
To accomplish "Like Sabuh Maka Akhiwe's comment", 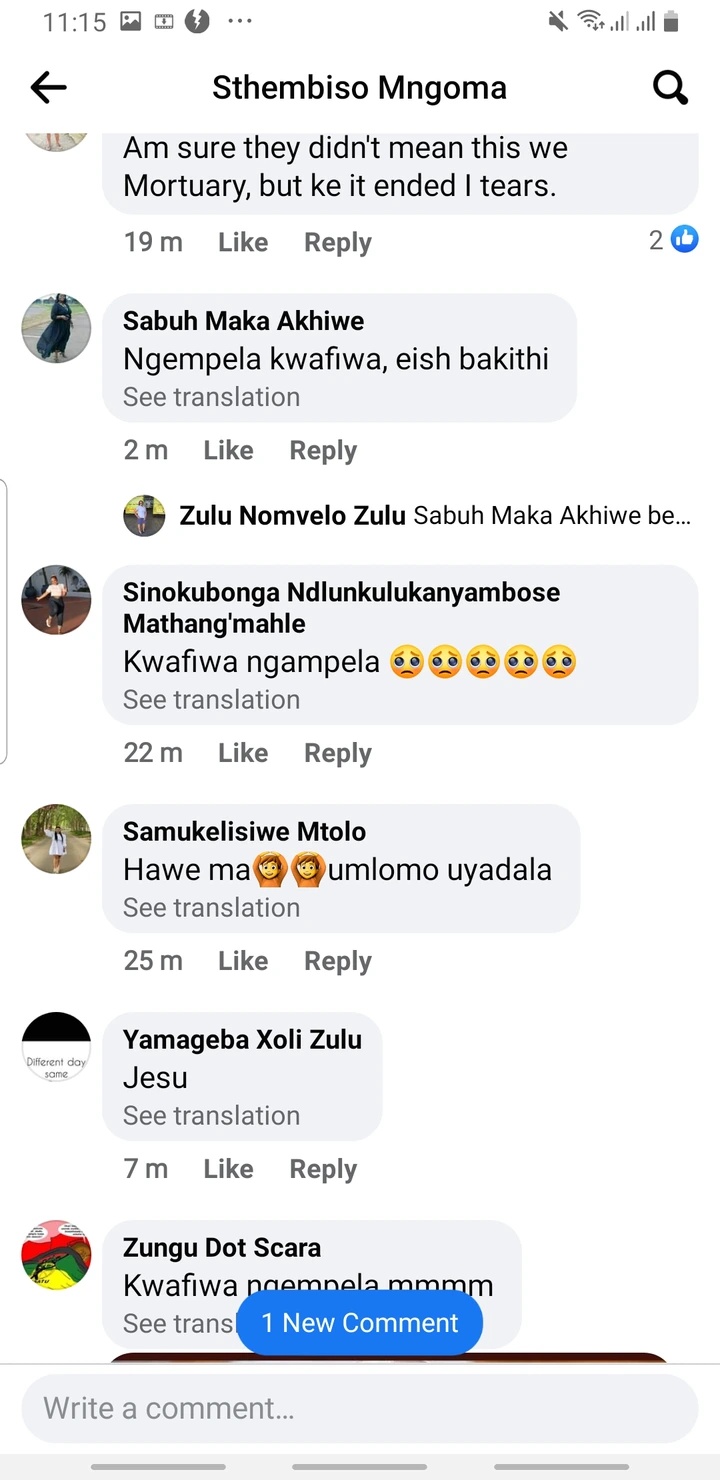I will [x=228, y=451].
